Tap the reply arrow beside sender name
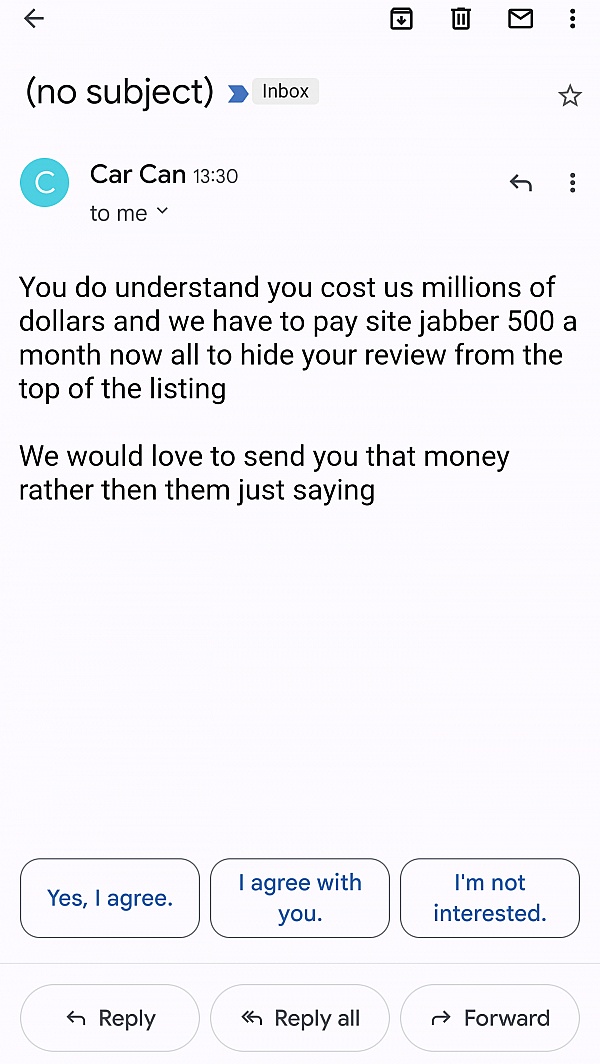Screen dimensions: 600x1064 (x=520, y=182)
